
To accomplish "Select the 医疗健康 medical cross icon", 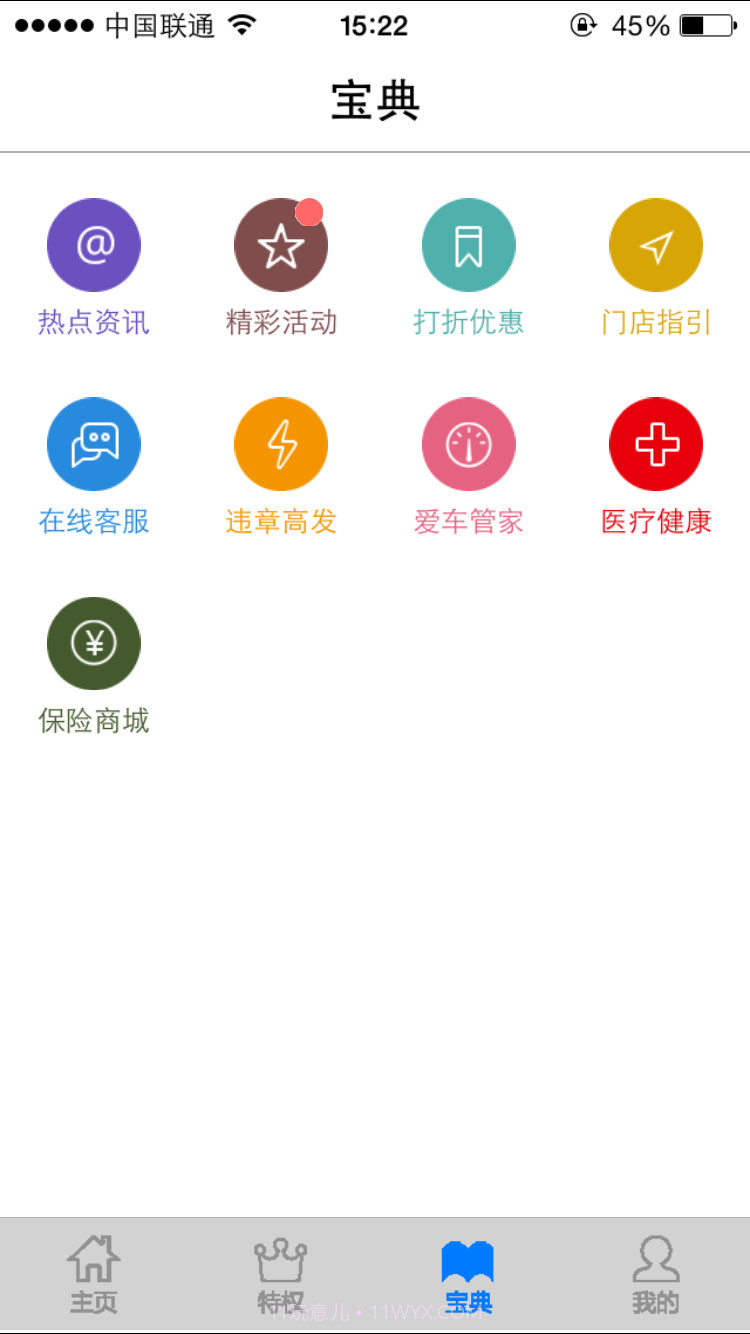I will [x=656, y=443].
